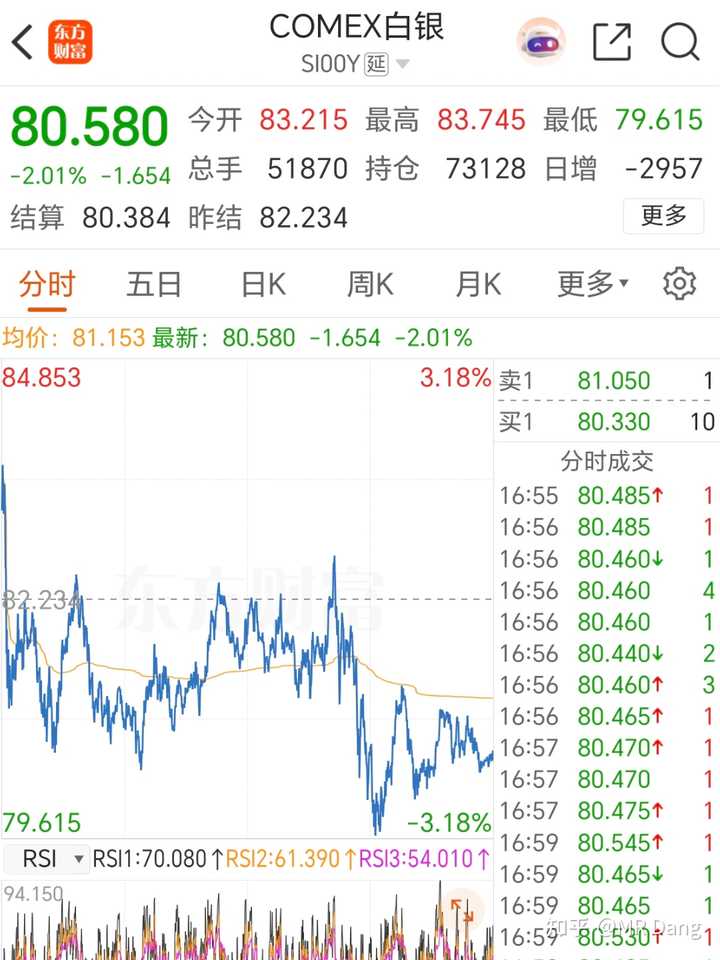Show more quote details with 更多 button
Screen dimensions: 720x960
(663, 215)
